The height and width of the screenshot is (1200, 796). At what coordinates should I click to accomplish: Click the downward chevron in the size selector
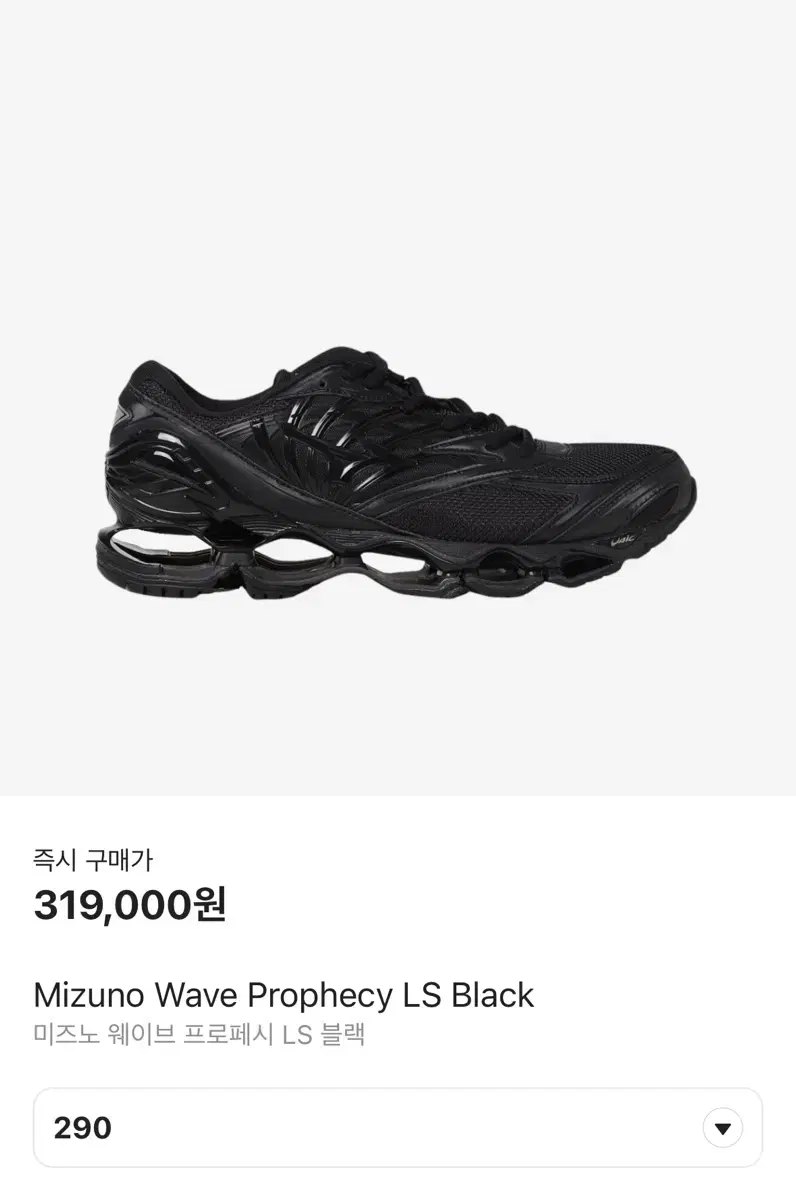[722, 1127]
